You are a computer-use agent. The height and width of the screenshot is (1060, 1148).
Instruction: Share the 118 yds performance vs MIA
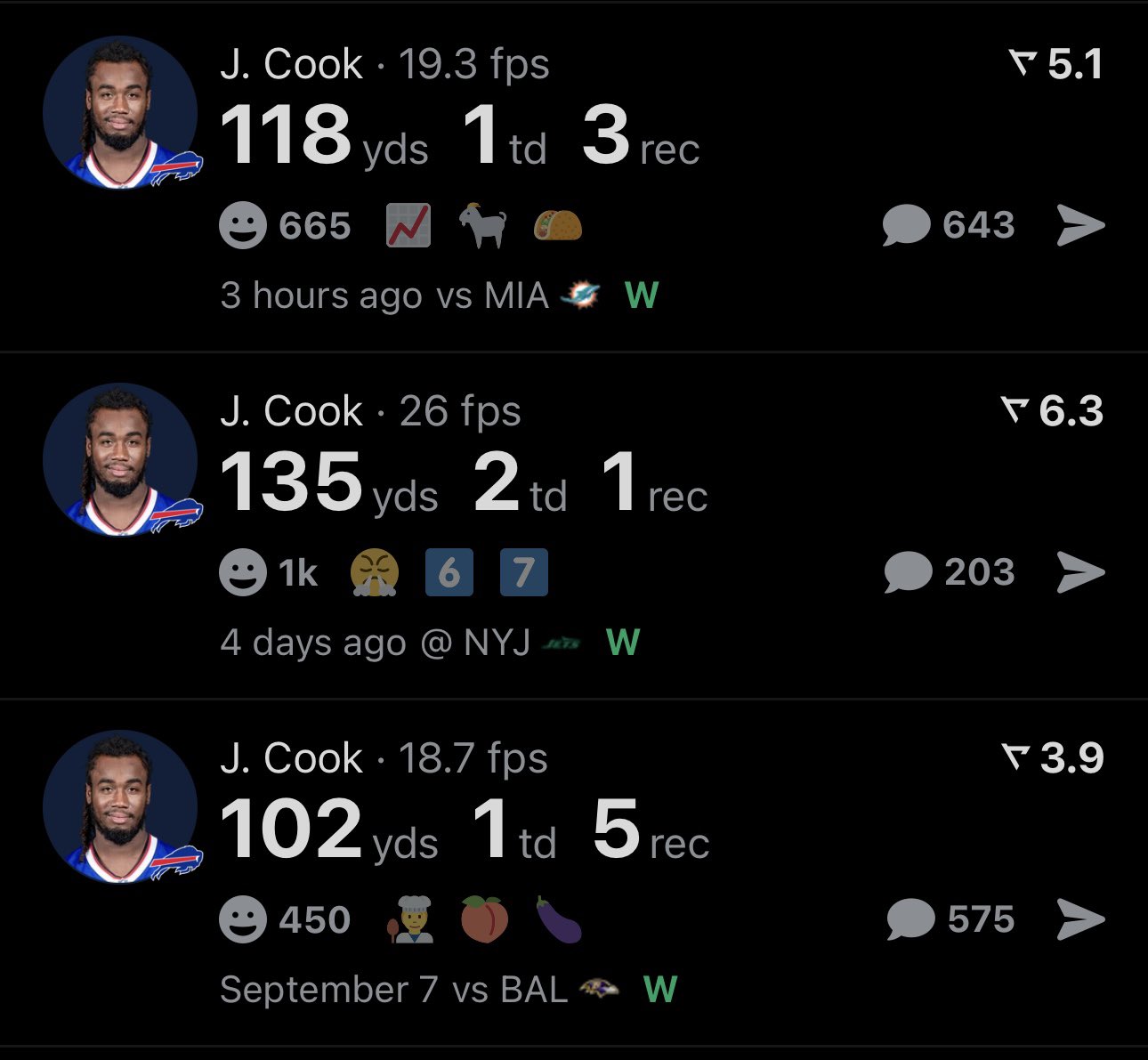tap(1081, 225)
